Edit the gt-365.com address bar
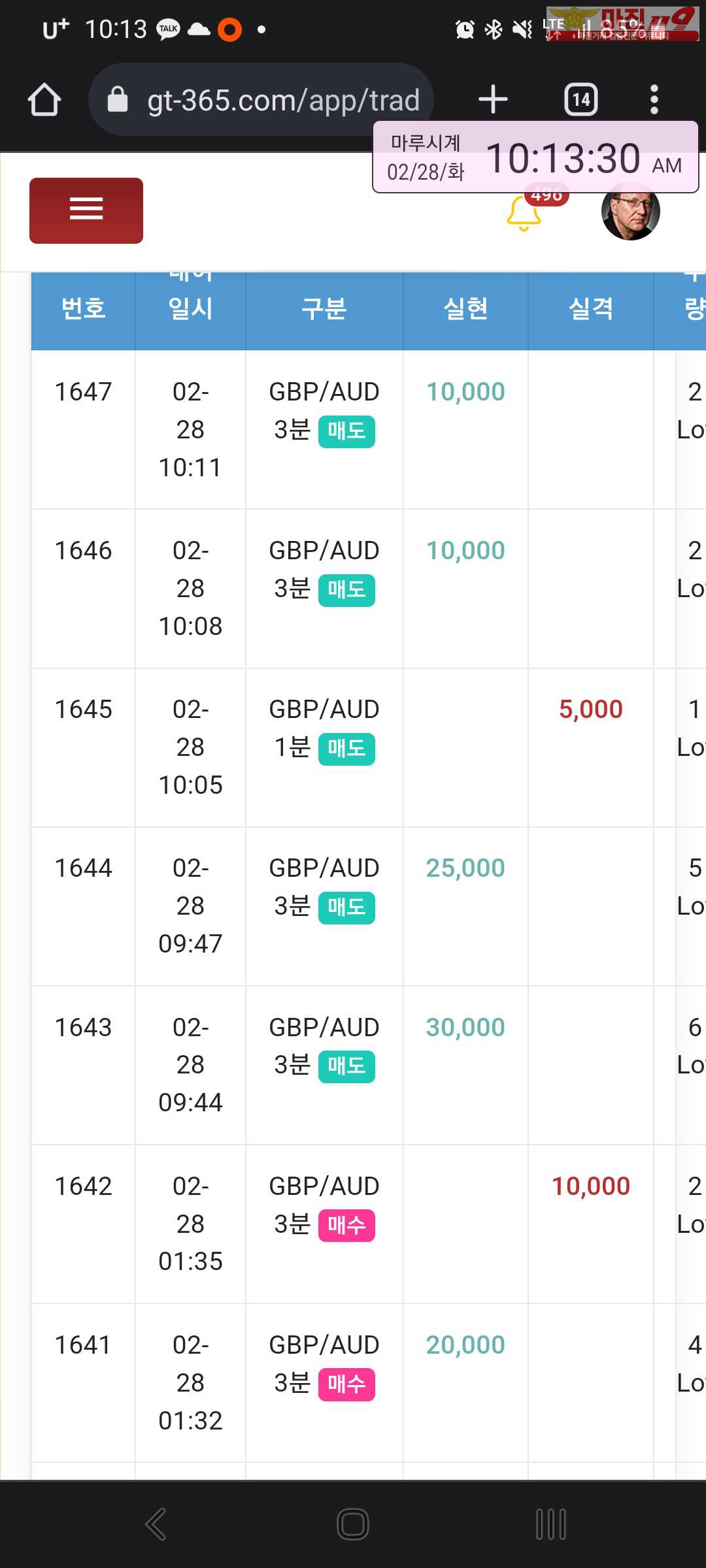 tap(261, 100)
